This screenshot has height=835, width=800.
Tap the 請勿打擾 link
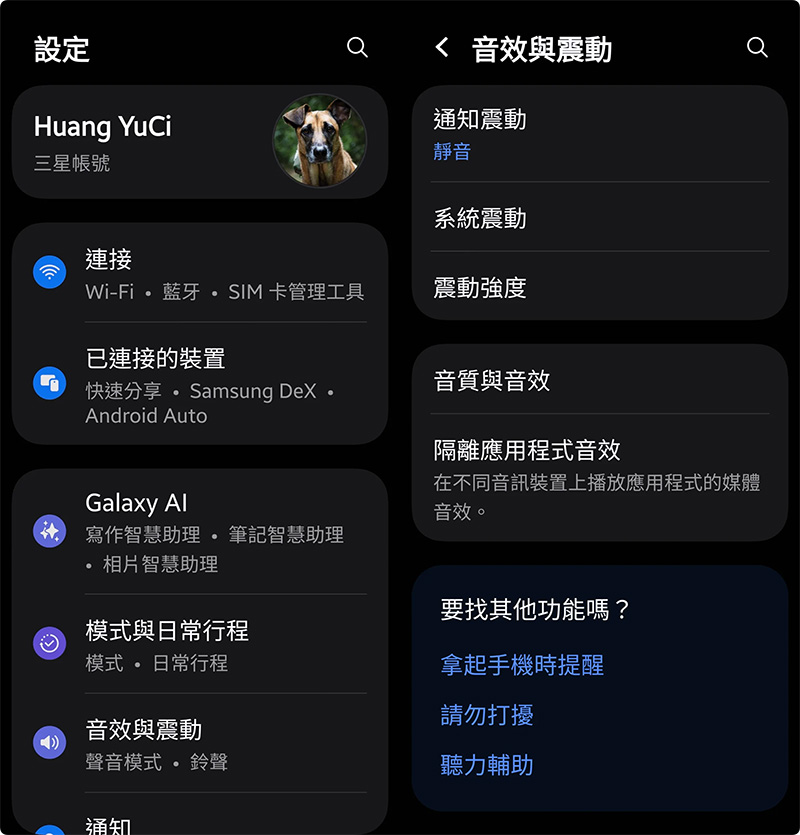pyautogui.click(x=487, y=715)
